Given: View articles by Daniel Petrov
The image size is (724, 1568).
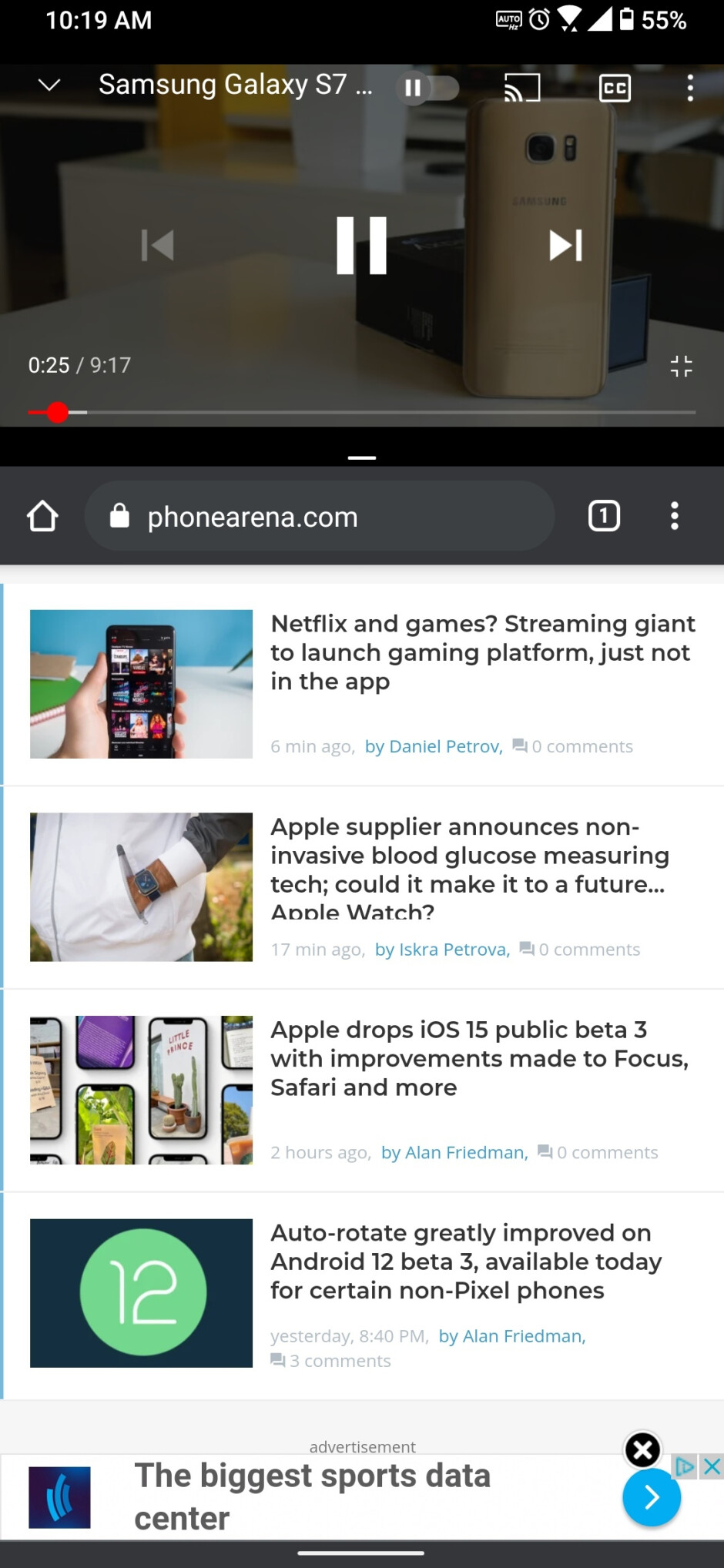Looking at the screenshot, I should 434,746.
